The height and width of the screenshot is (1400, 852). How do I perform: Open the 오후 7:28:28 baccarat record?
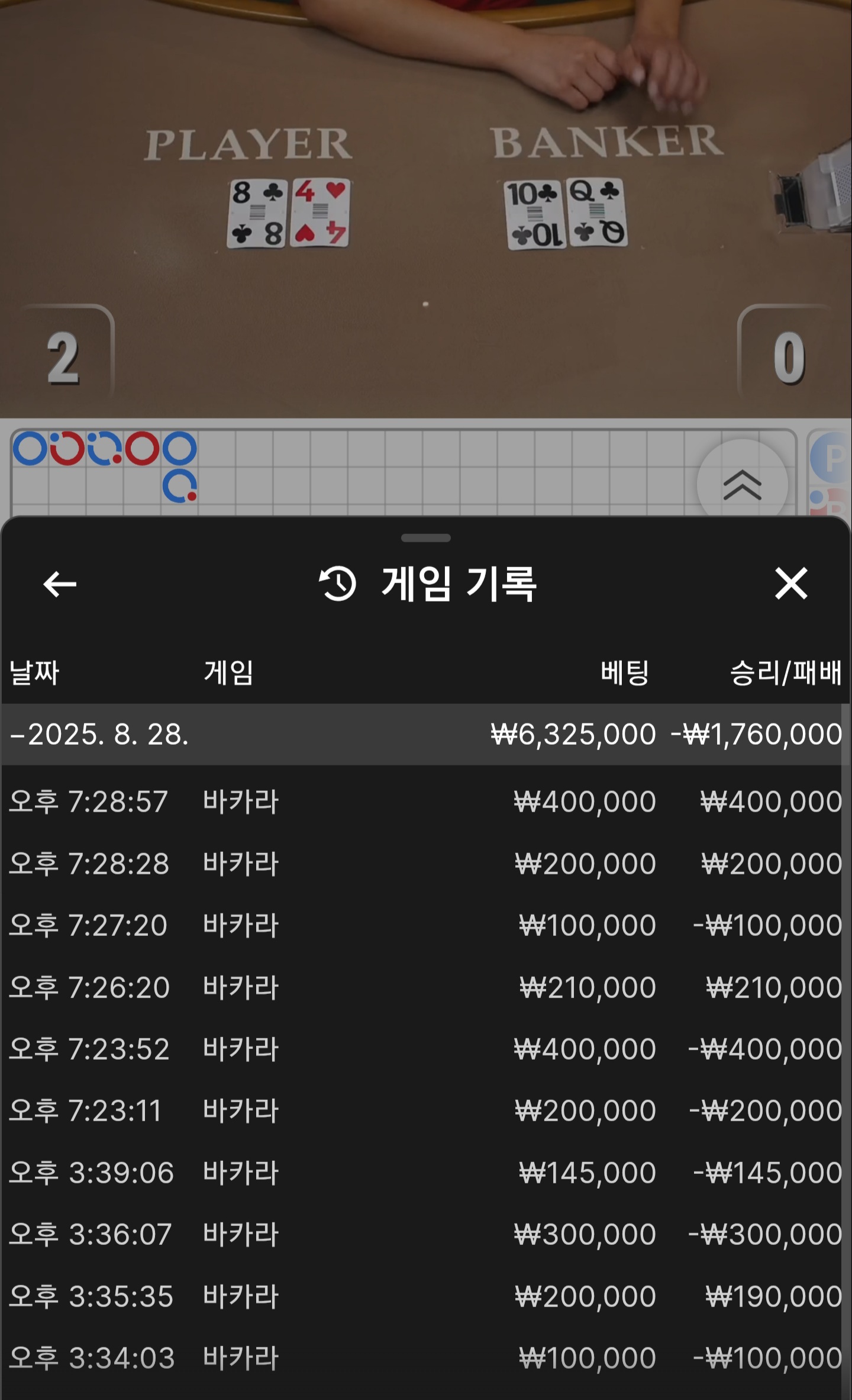pyautogui.click(x=422, y=864)
